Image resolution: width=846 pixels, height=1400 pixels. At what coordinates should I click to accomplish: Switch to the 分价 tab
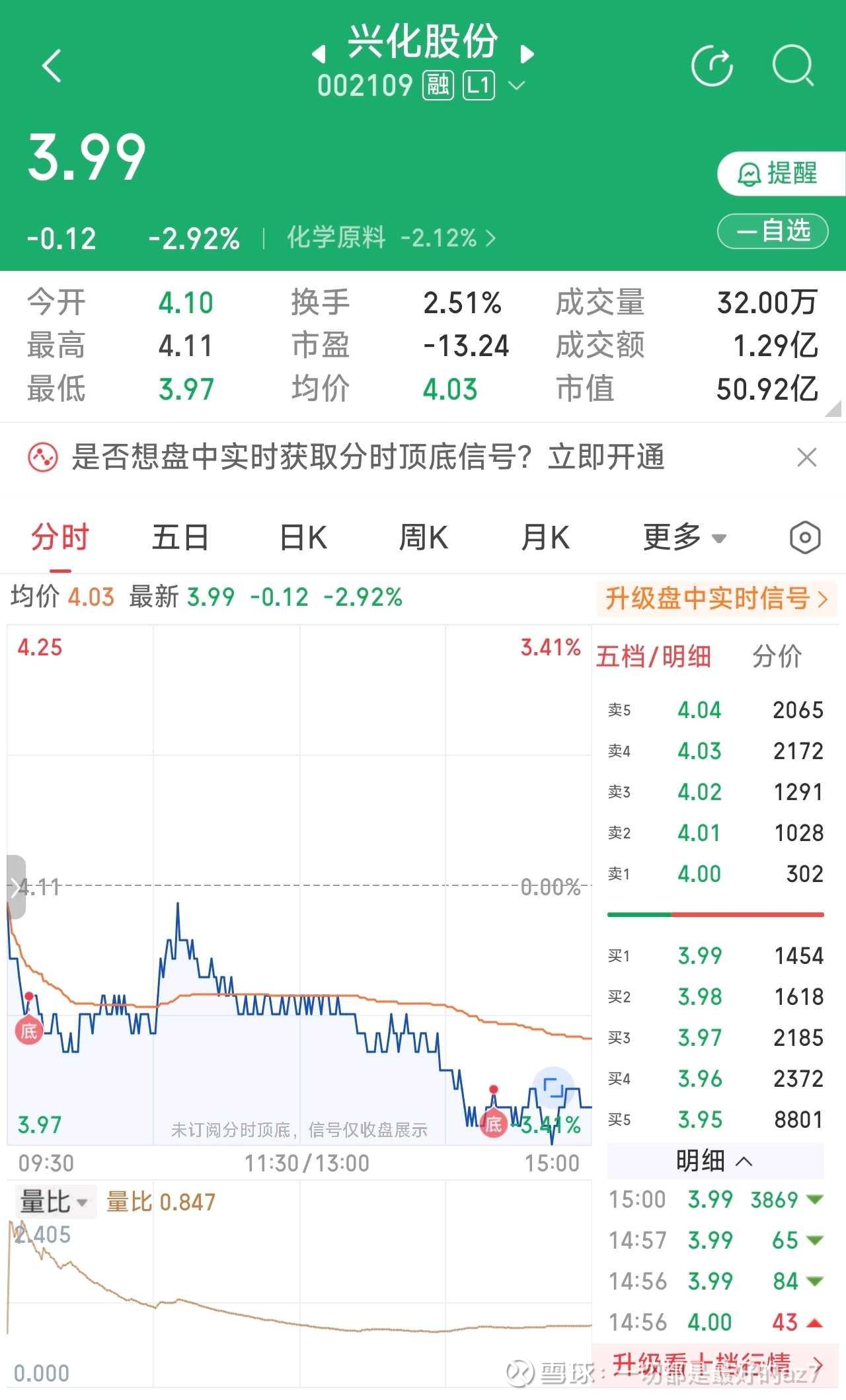pos(777,657)
